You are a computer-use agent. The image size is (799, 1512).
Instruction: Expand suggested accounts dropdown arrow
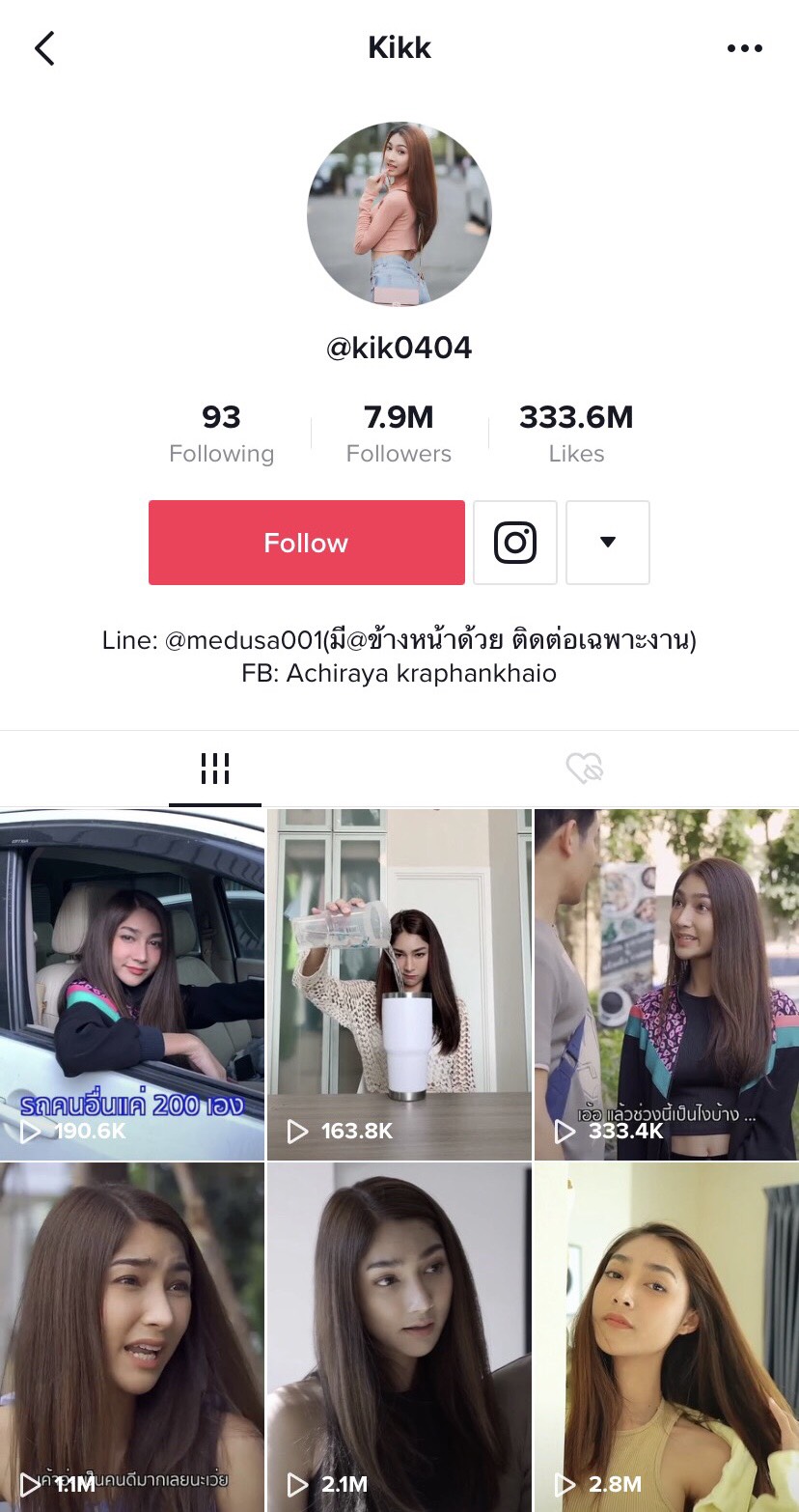pyautogui.click(x=608, y=543)
